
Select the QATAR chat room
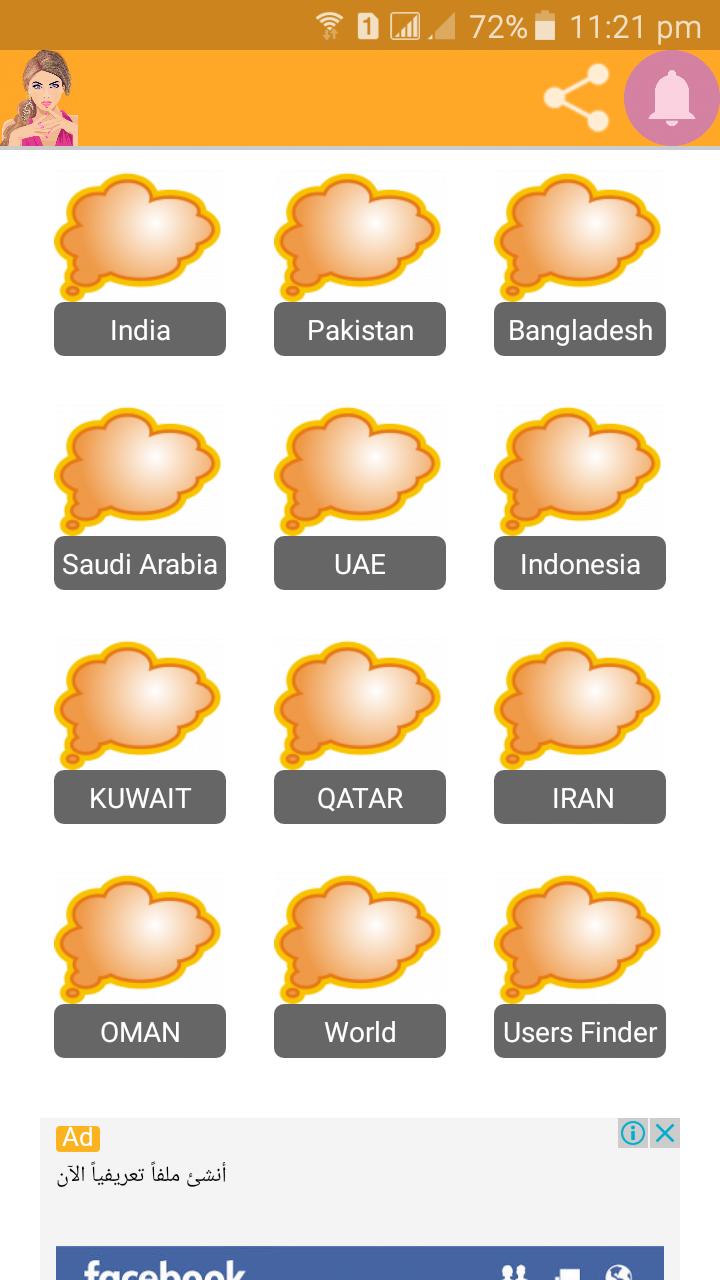tap(360, 797)
